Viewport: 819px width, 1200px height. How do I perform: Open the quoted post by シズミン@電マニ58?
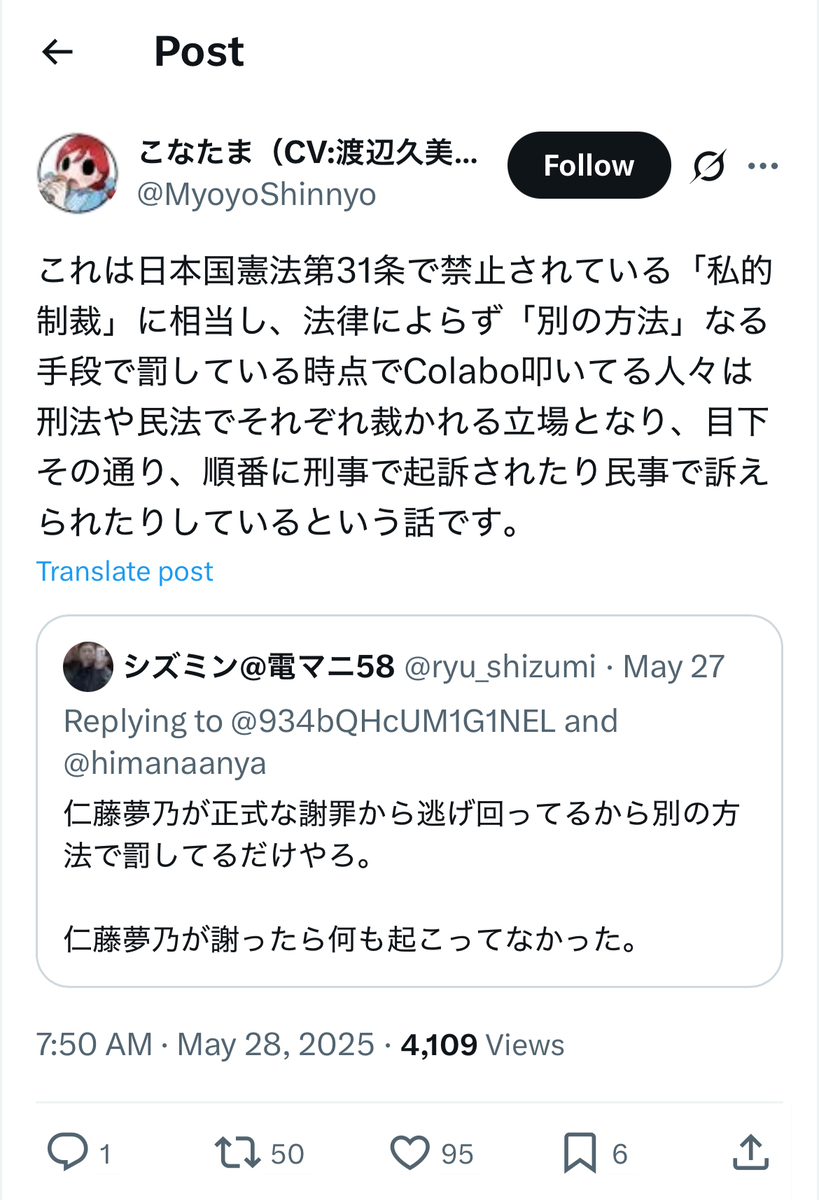pos(409,801)
